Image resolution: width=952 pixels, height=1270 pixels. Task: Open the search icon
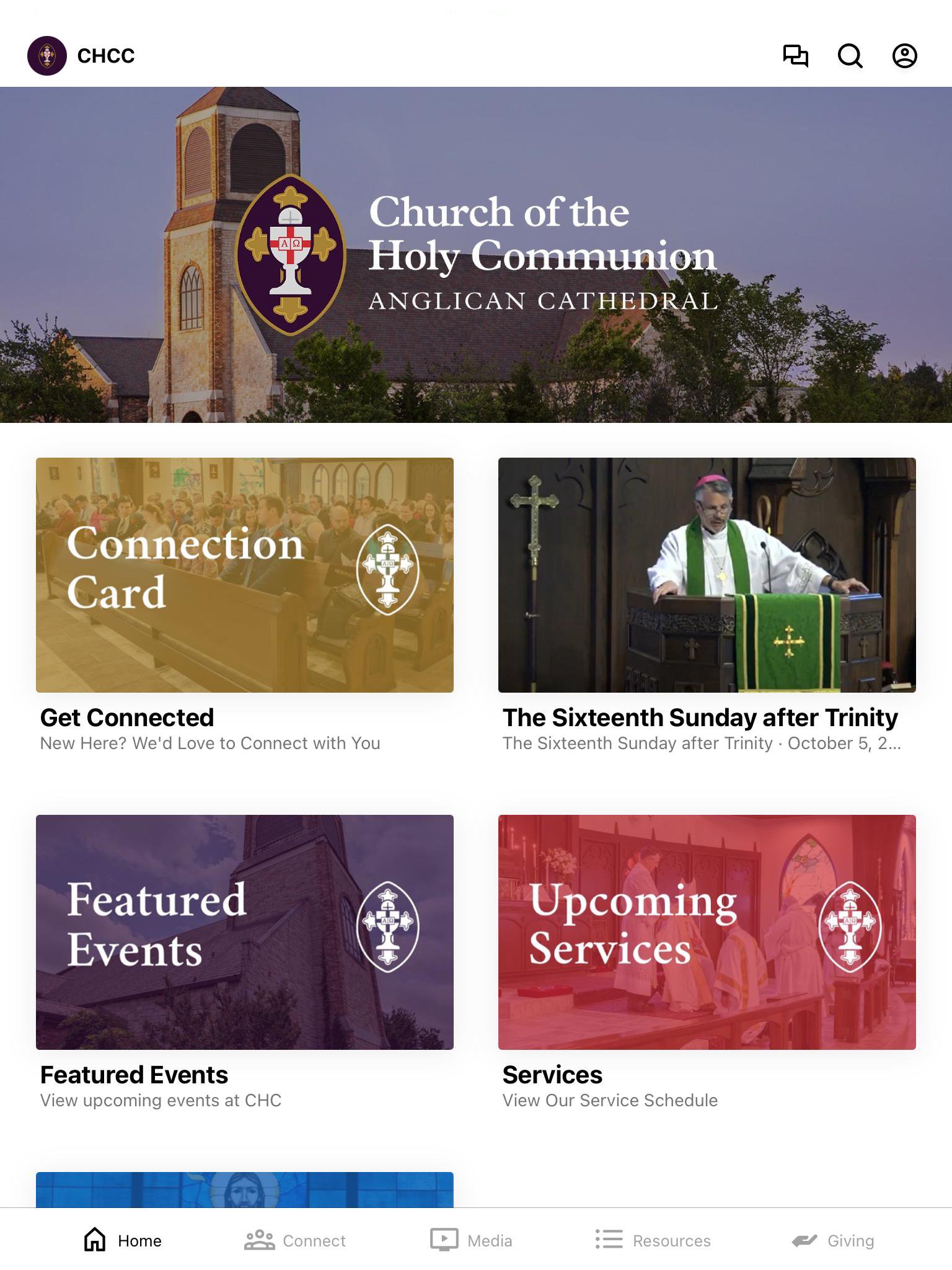point(850,56)
